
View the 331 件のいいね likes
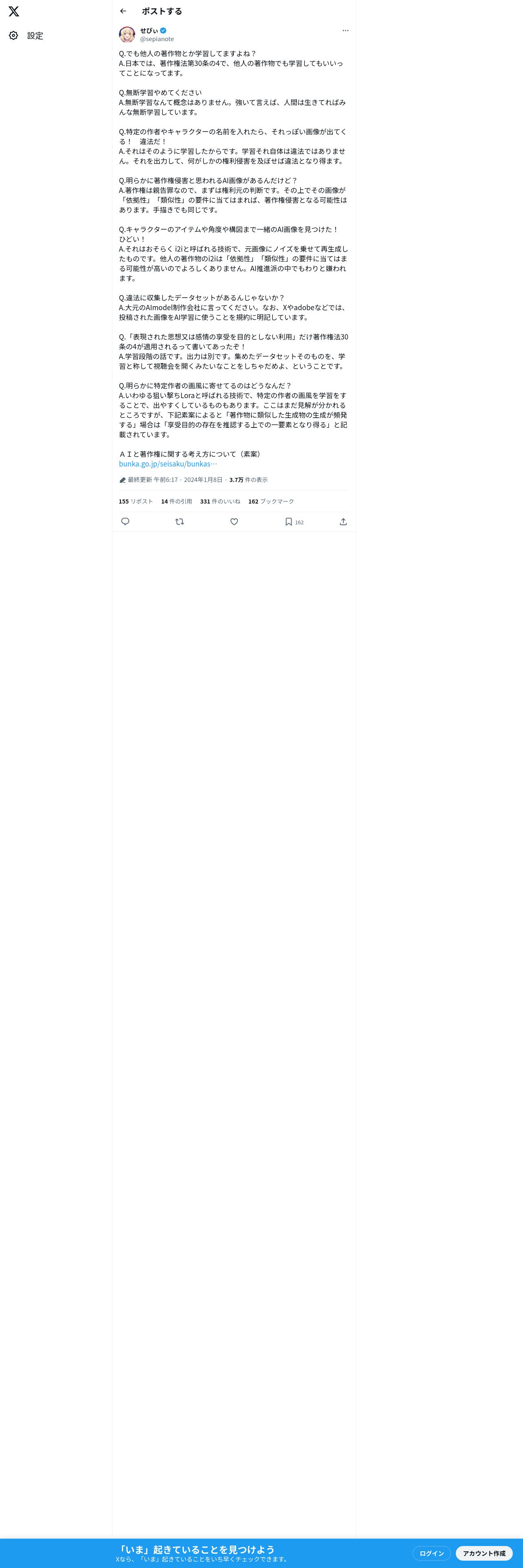pos(220,501)
